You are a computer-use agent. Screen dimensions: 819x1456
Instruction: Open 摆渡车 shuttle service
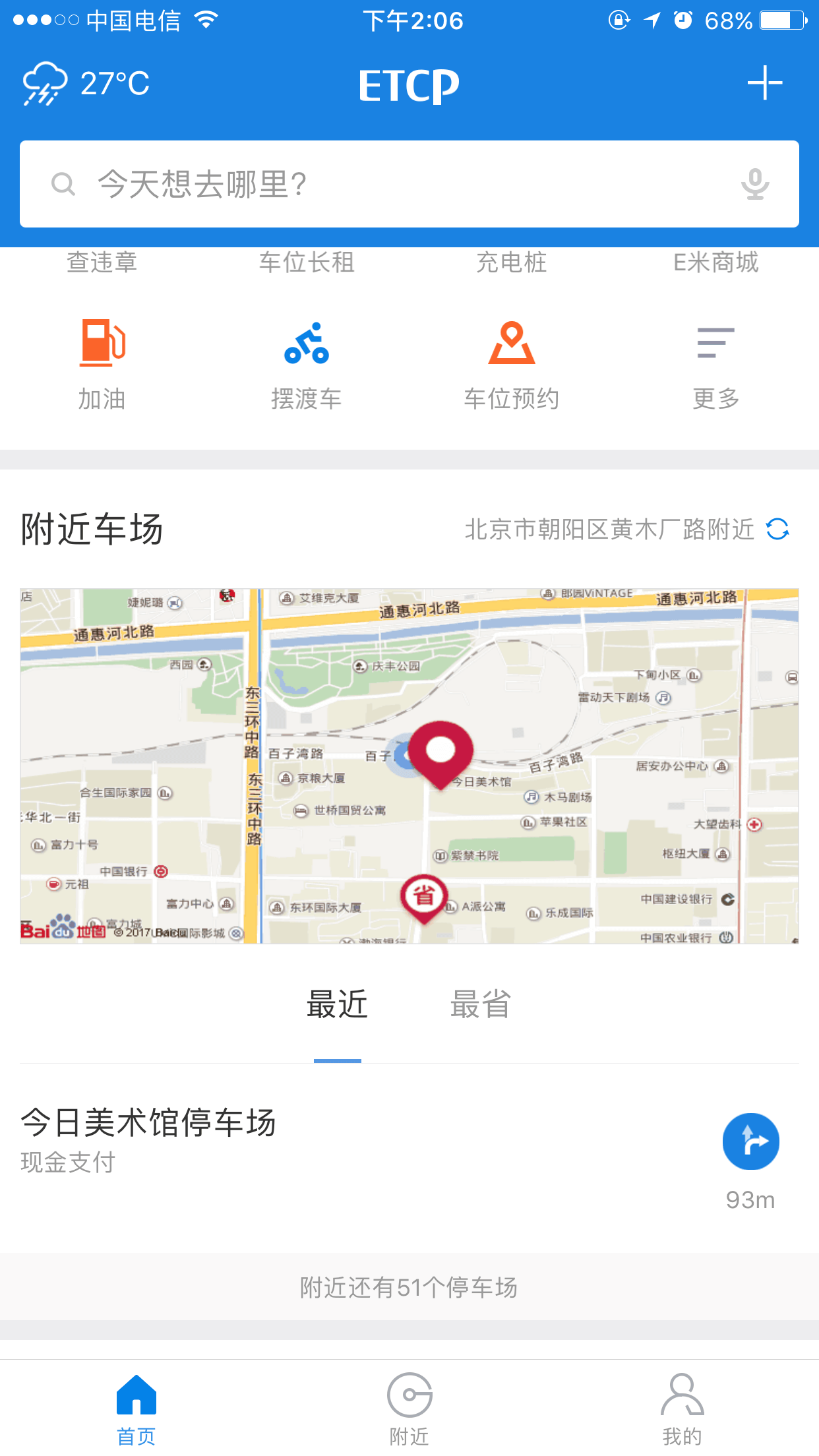click(307, 365)
